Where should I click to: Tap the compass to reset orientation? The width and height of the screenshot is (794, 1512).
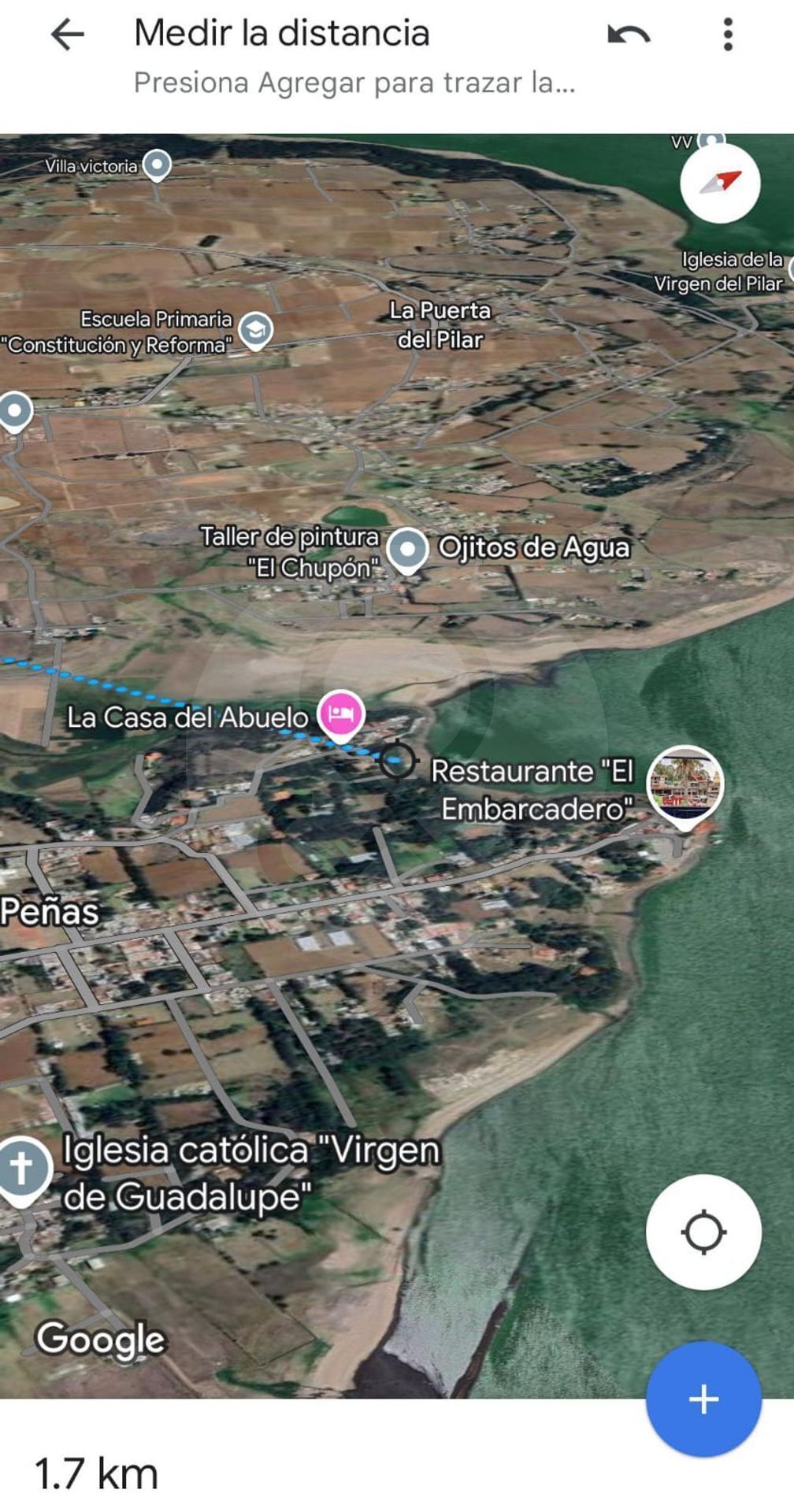[x=720, y=183]
